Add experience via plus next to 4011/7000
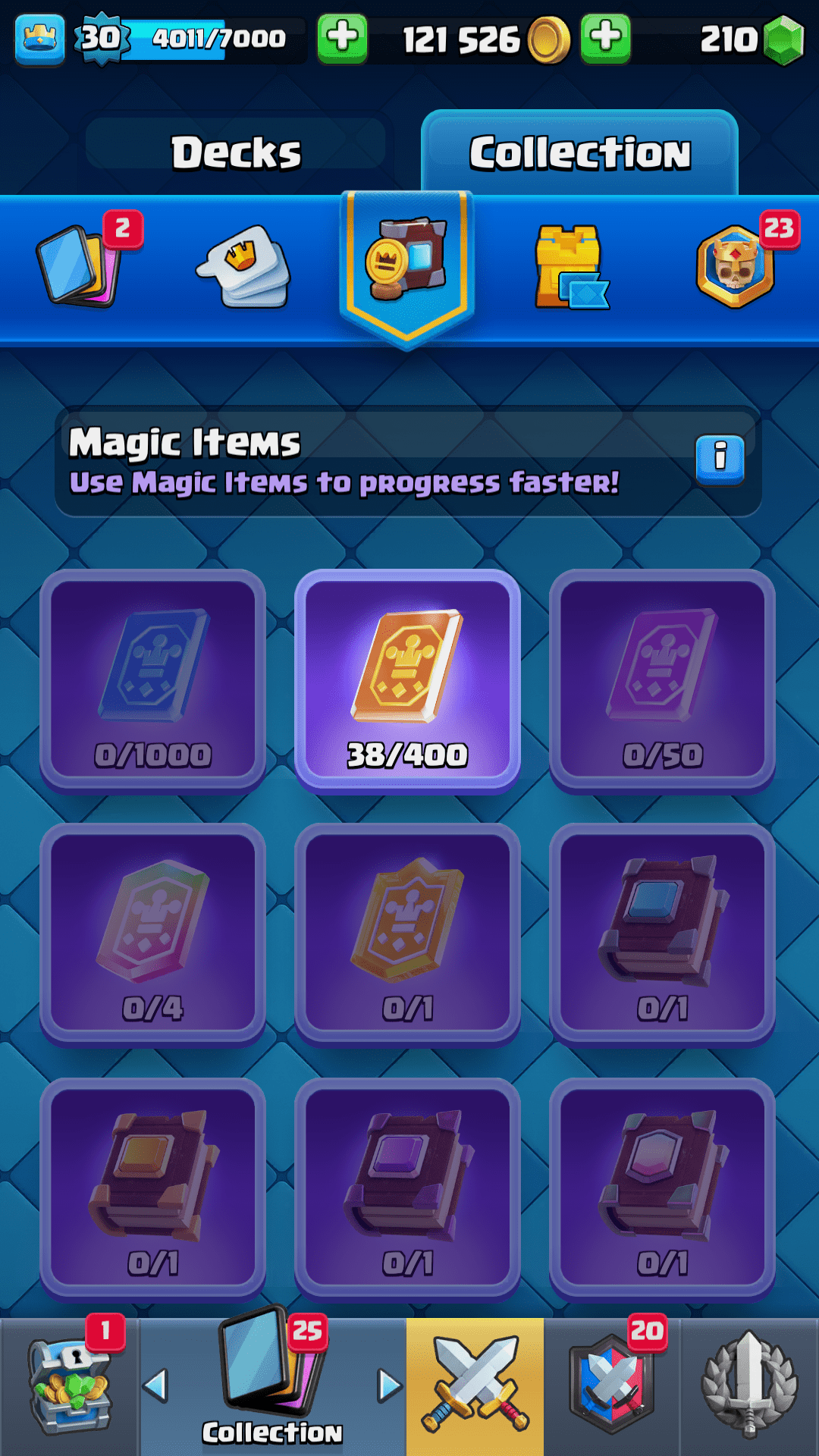819x1456 pixels. [x=342, y=38]
